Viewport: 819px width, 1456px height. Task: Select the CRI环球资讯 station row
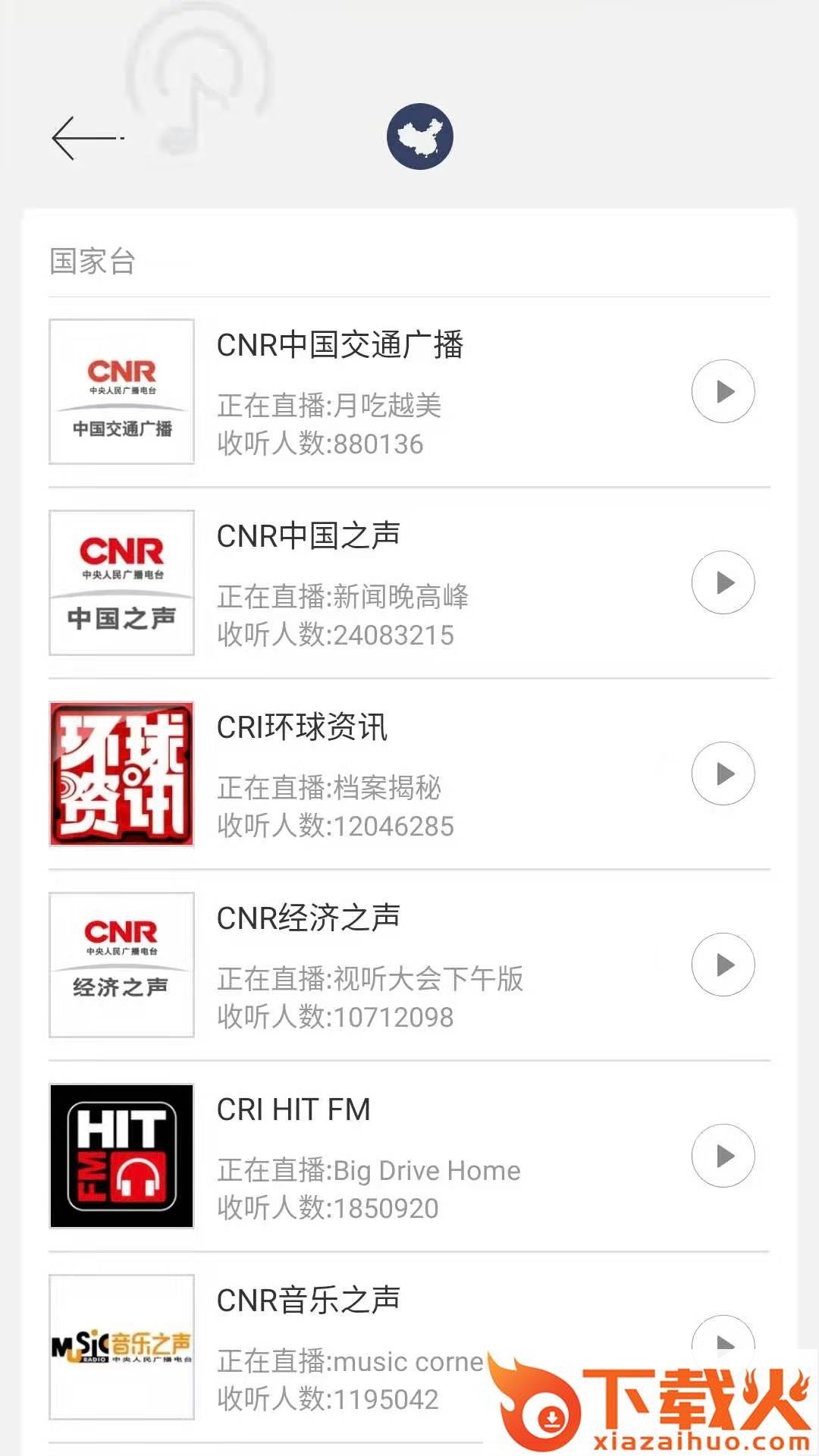379,773
